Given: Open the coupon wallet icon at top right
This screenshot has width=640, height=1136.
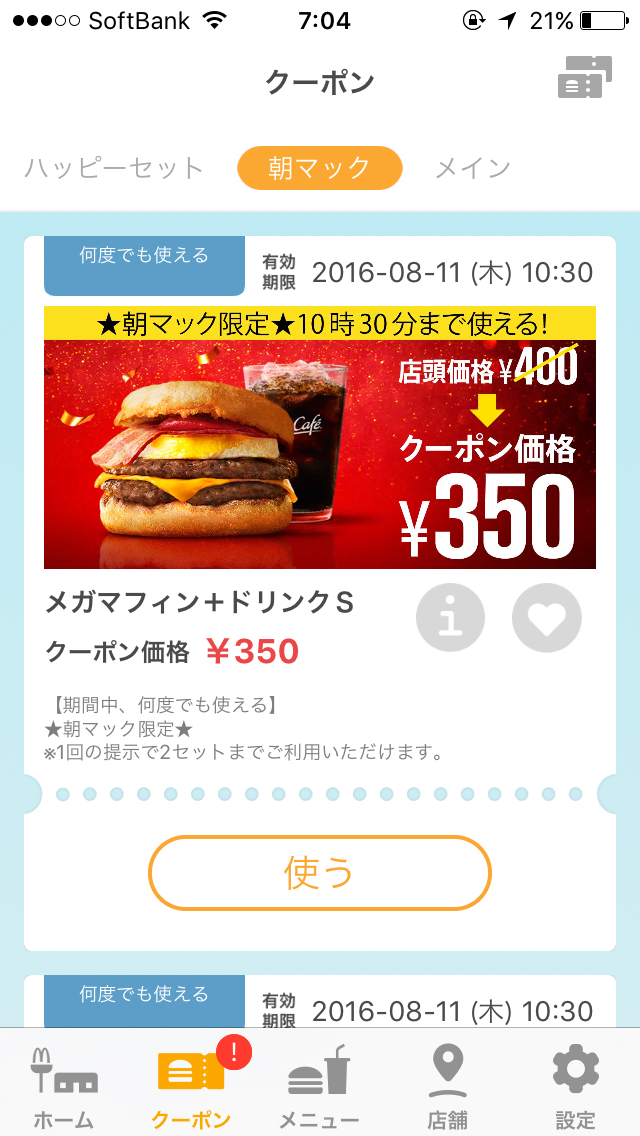Looking at the screenshot, I should click(584, 79).
